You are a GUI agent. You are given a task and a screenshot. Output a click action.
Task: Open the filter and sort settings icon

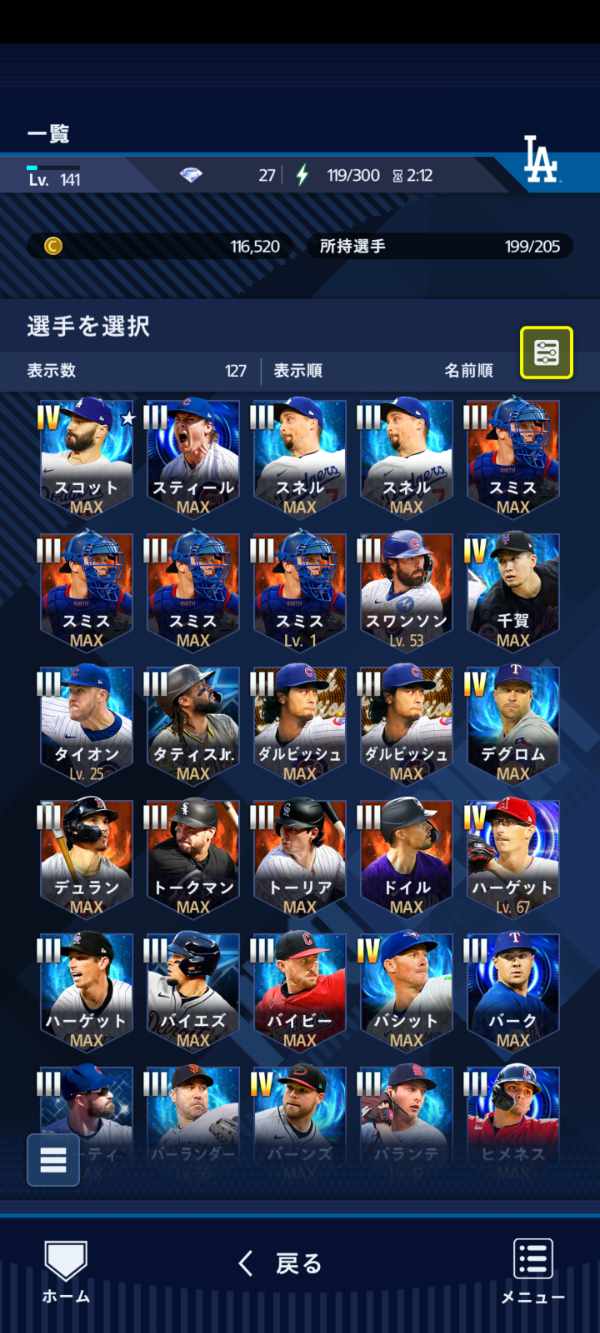tap(546, 352)
